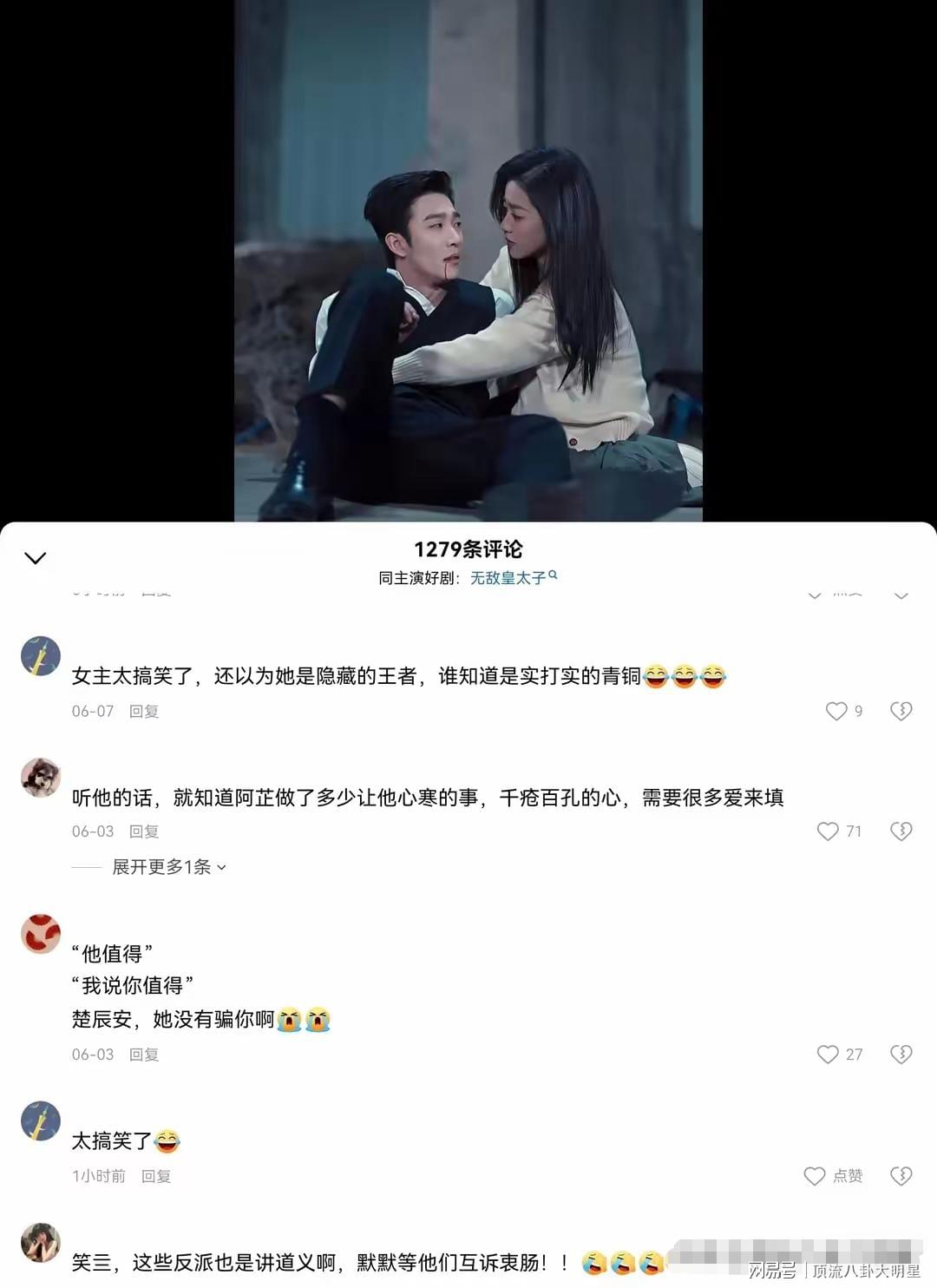Reply to the 1小时前 comment
This screenshot has width=937, height=1288.
[x=156, y=1176]
